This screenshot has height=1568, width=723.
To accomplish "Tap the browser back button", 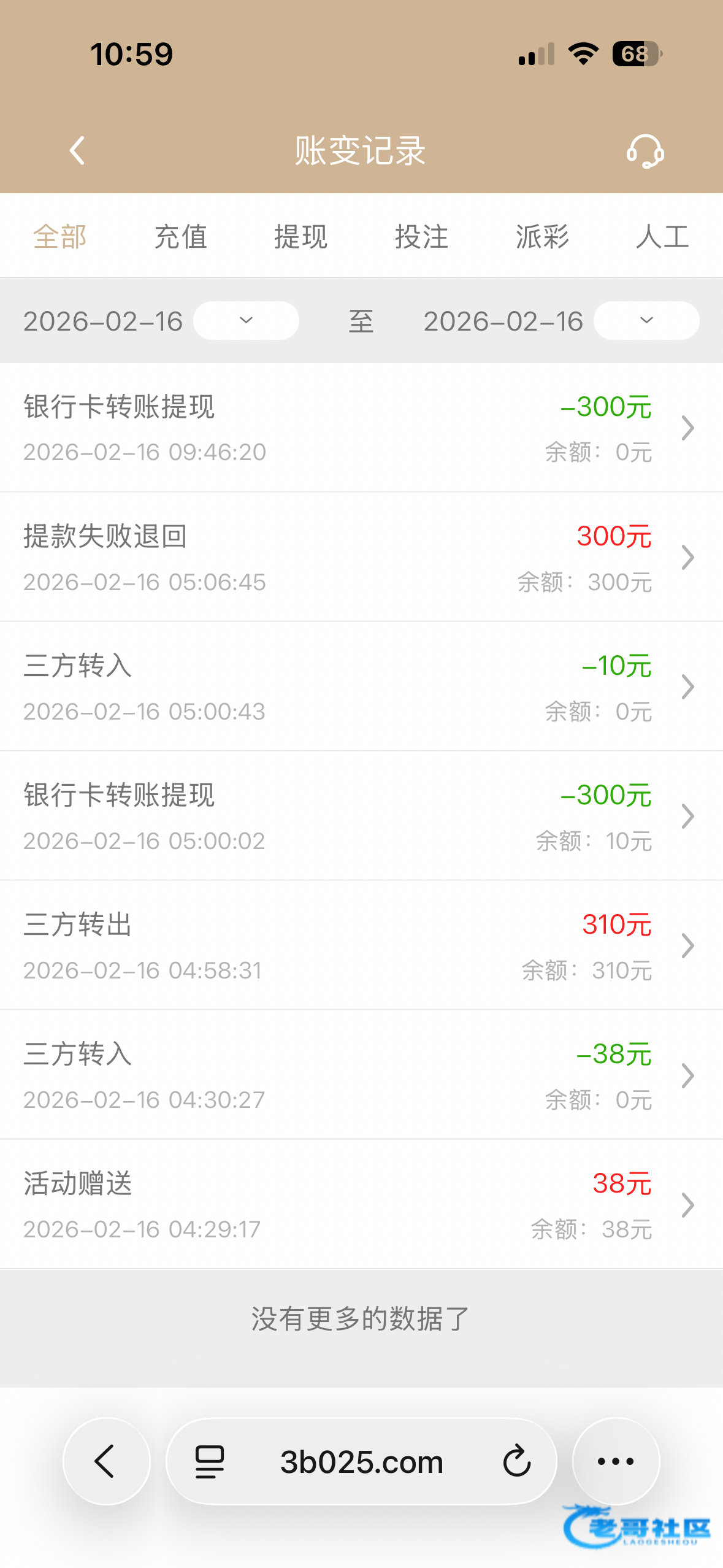I will (106, 1461).
